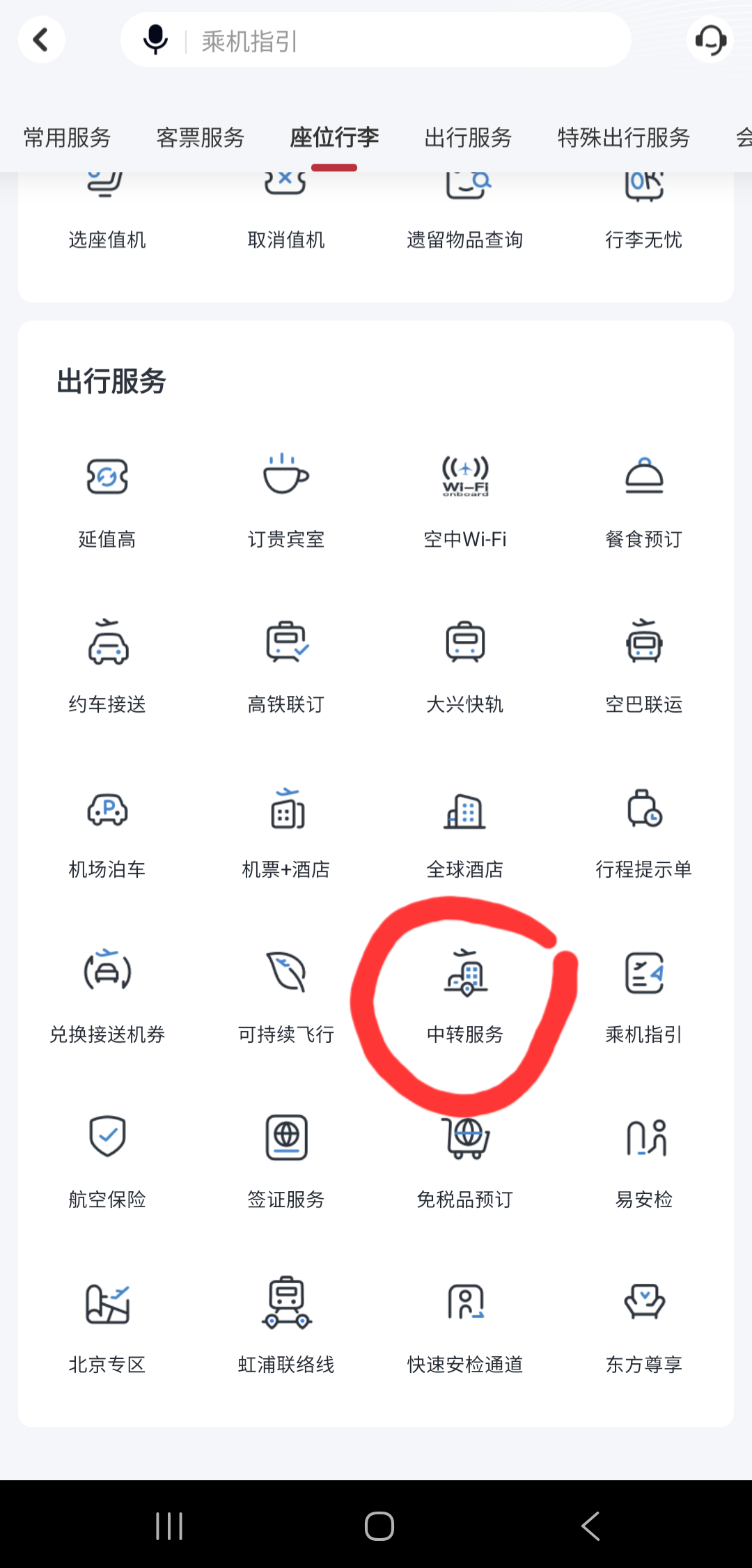Switch to the 特殊出行服务 tab

tap(623, 138)
